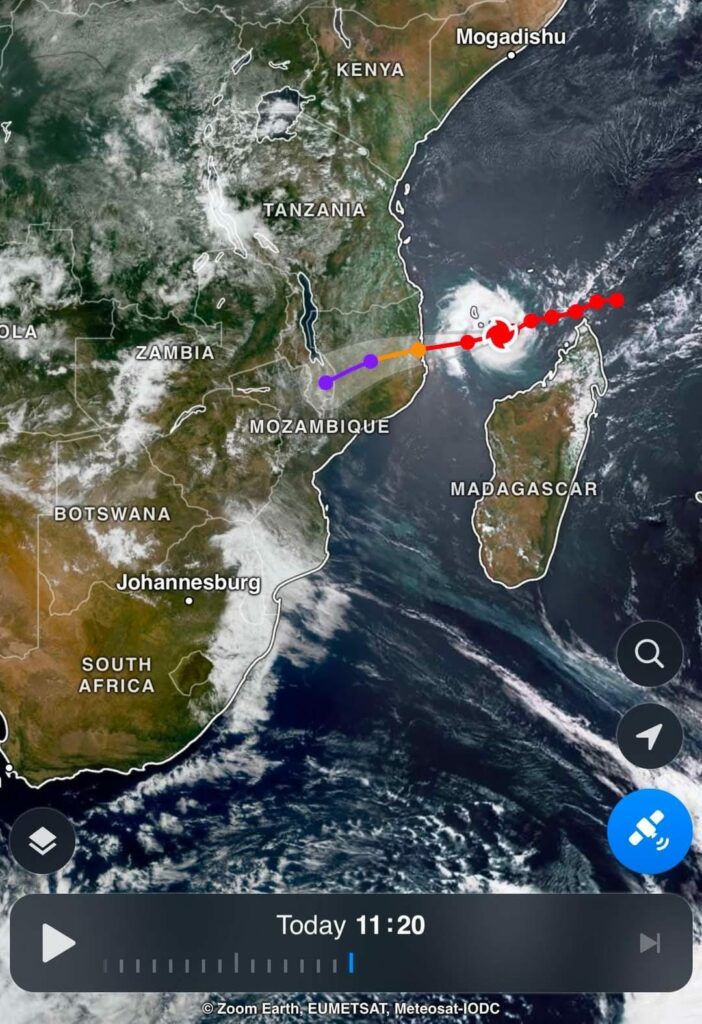Play the satellite animation

58,942
